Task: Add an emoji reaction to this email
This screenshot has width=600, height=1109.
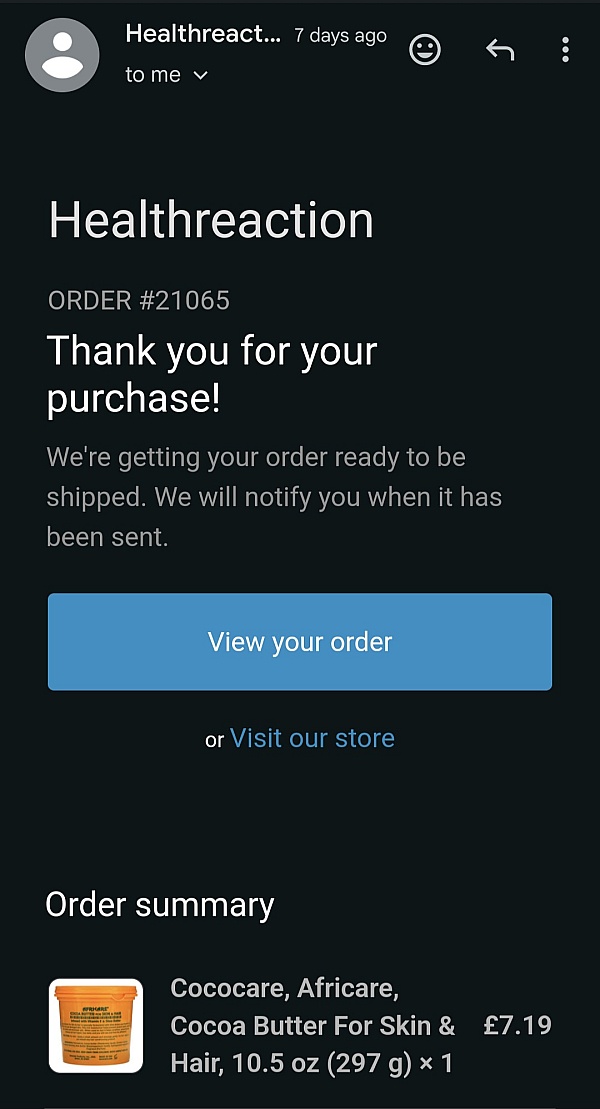Action: coord(425,49)
